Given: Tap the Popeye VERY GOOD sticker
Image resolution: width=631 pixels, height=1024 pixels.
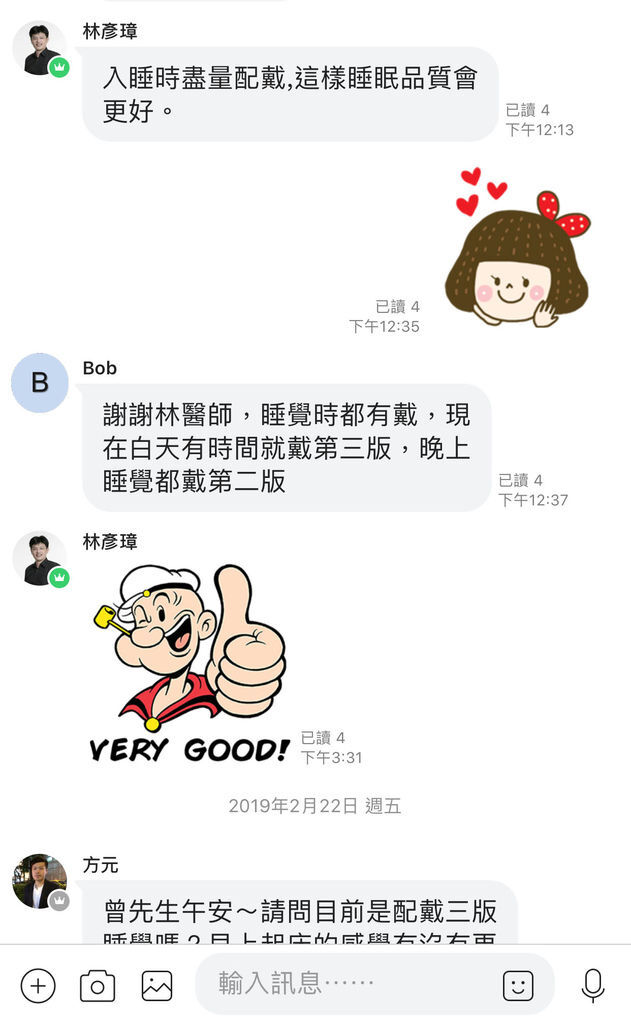Looking at the screenshot, I should [189, 664].
